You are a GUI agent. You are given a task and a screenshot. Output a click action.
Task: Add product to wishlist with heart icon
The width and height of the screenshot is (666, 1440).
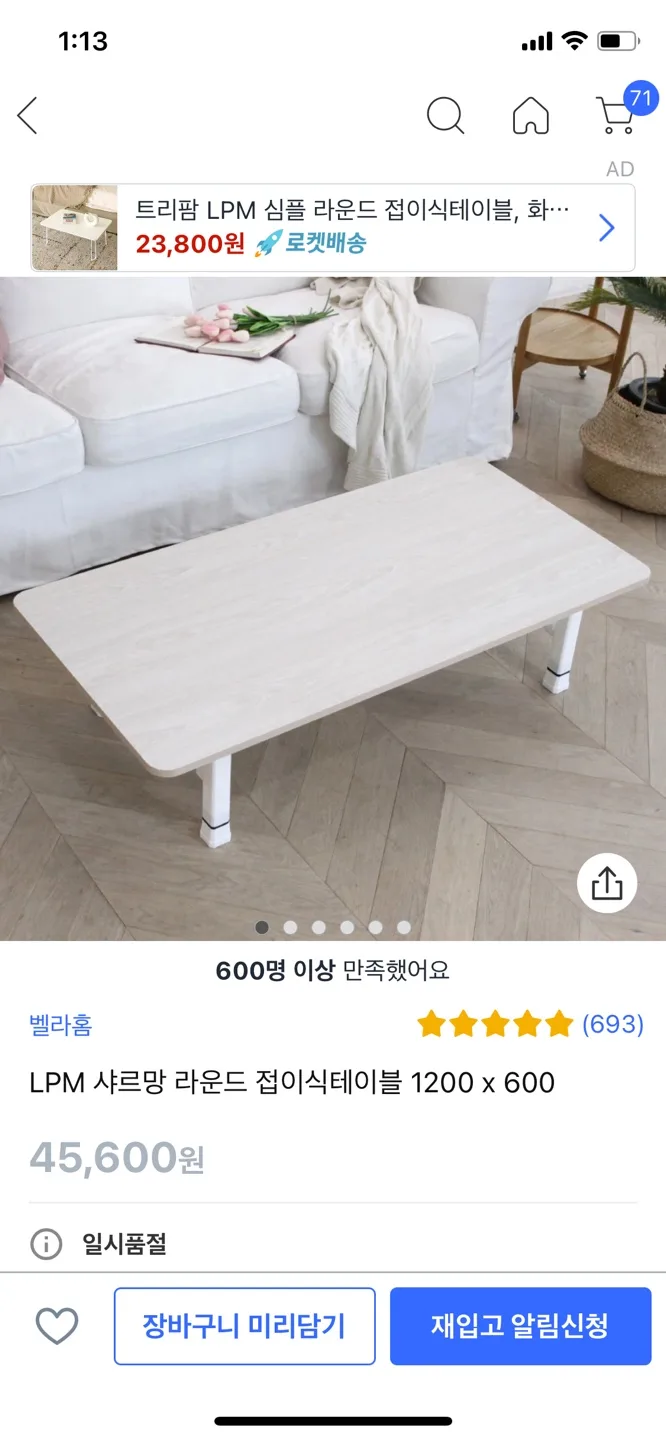pos(57,1327)
